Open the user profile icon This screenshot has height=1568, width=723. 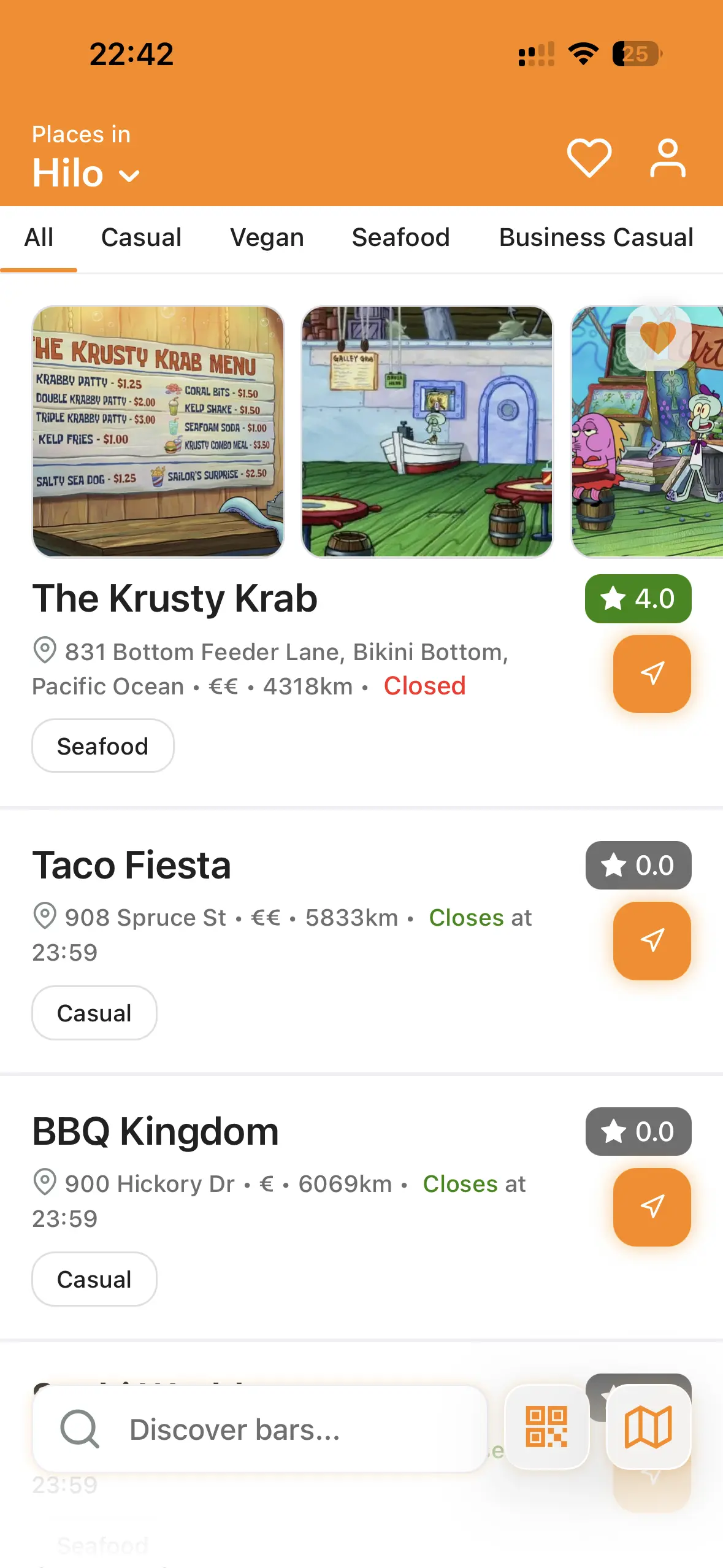(x=668, y=159)
